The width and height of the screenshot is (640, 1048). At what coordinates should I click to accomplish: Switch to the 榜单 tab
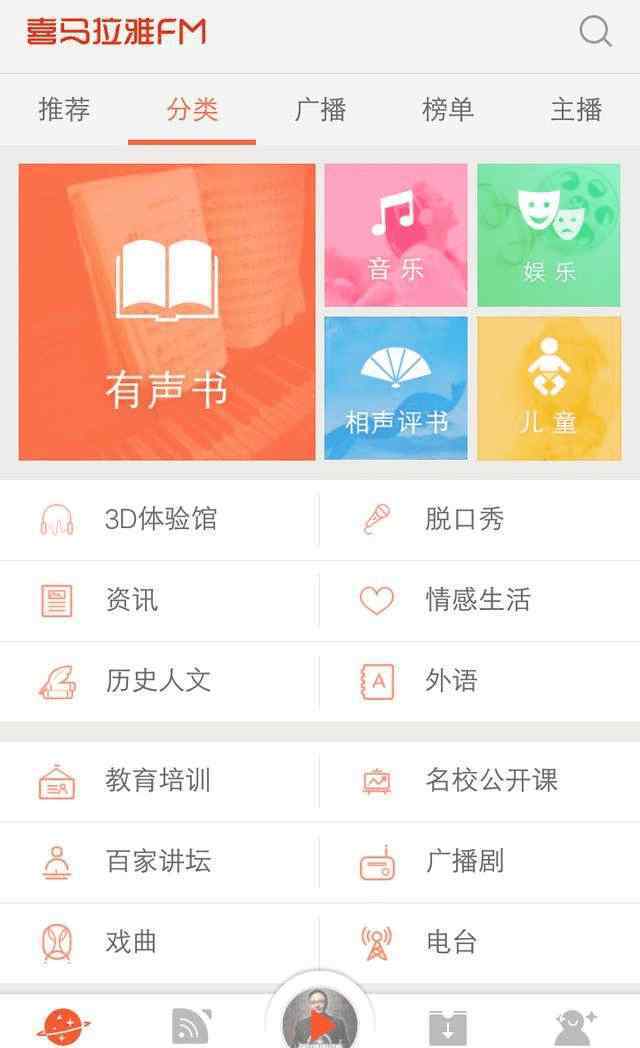click(x=448, y=110)
